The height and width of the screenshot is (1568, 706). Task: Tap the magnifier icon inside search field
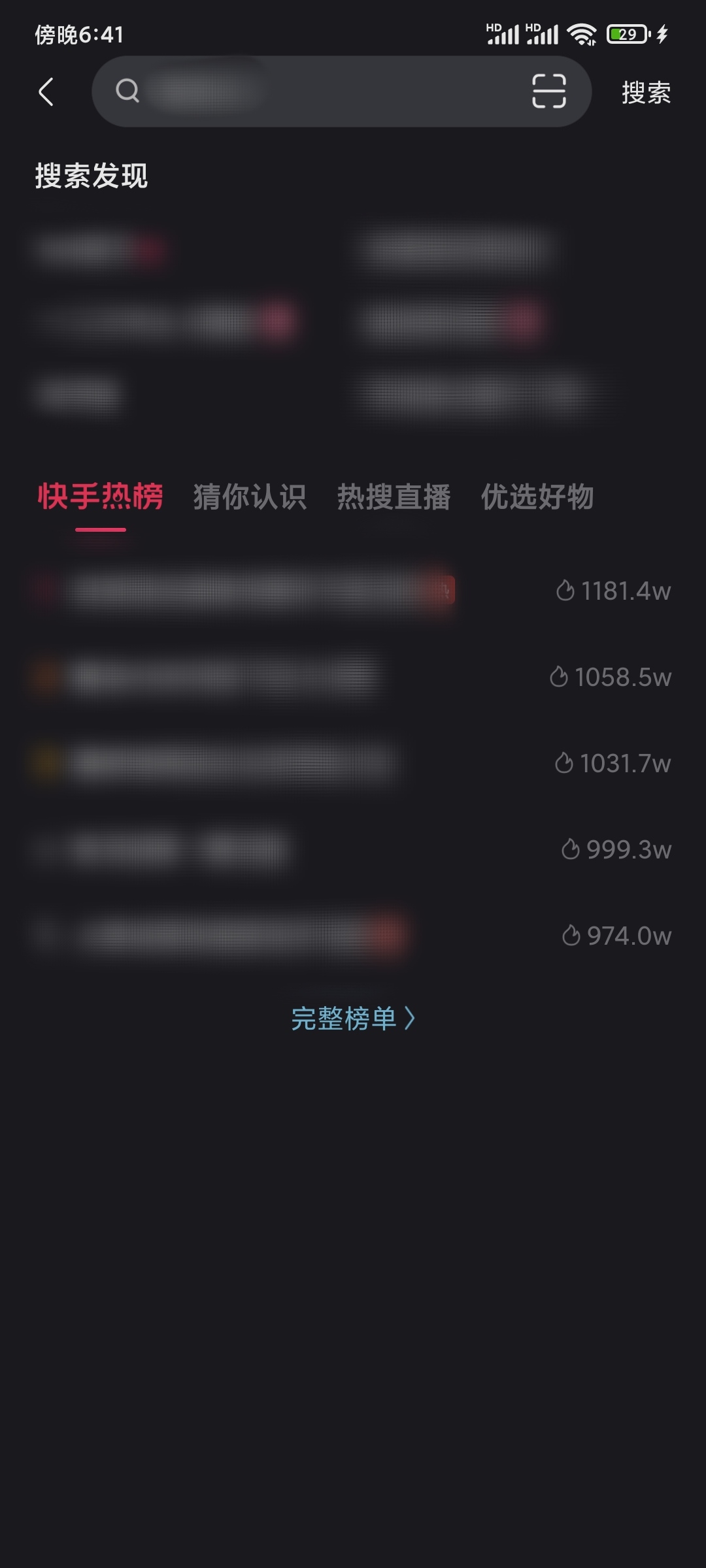[x=128, y=91]
